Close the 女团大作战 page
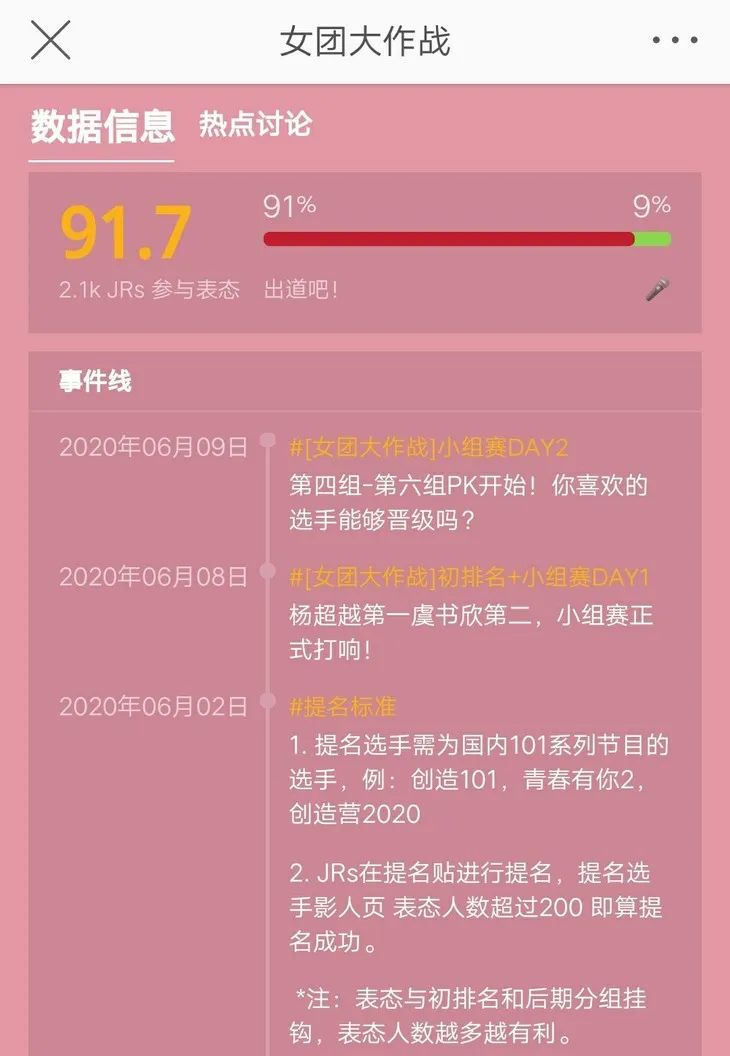The width and height of the screenshot is (730, 1056). click(x=49, y=41)
